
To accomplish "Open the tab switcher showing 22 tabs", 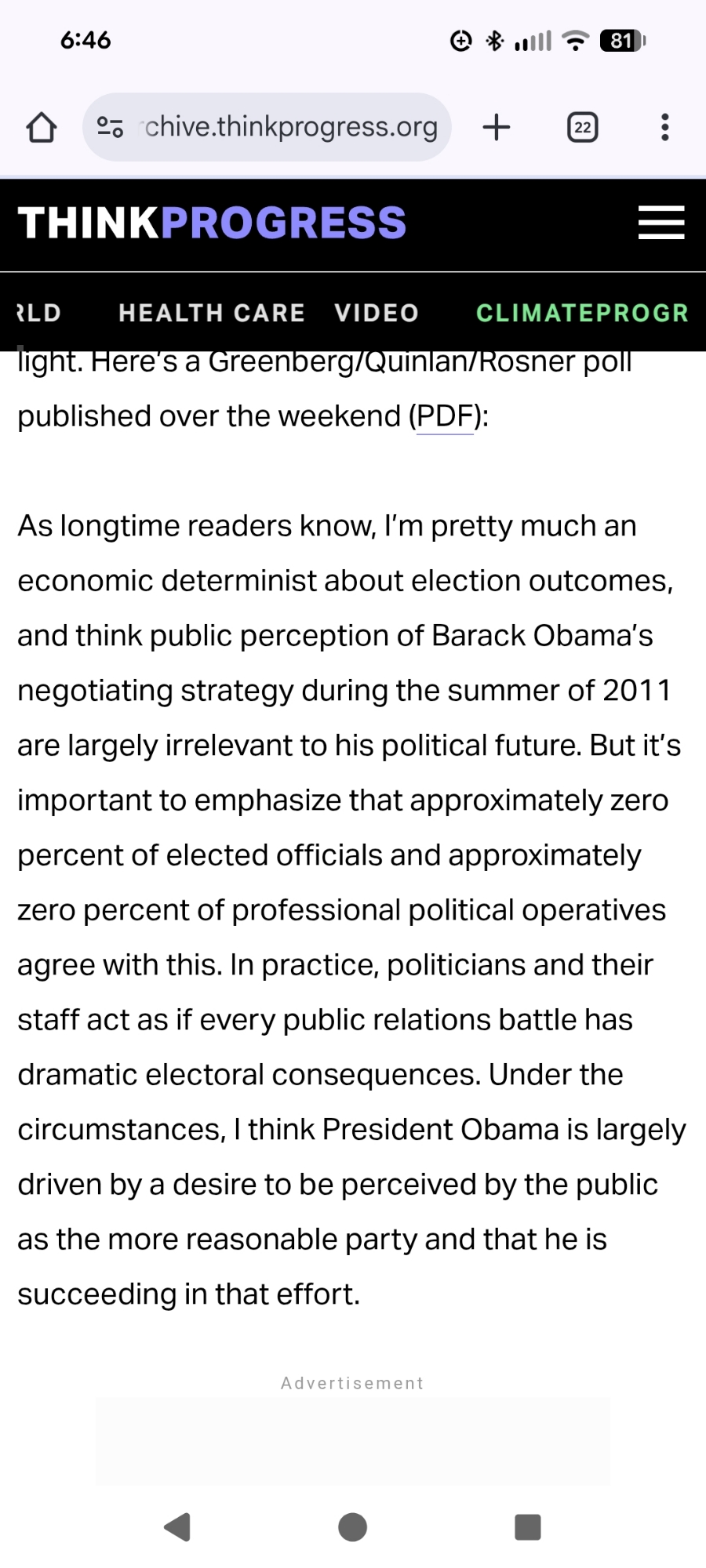I will click(582, 127).
